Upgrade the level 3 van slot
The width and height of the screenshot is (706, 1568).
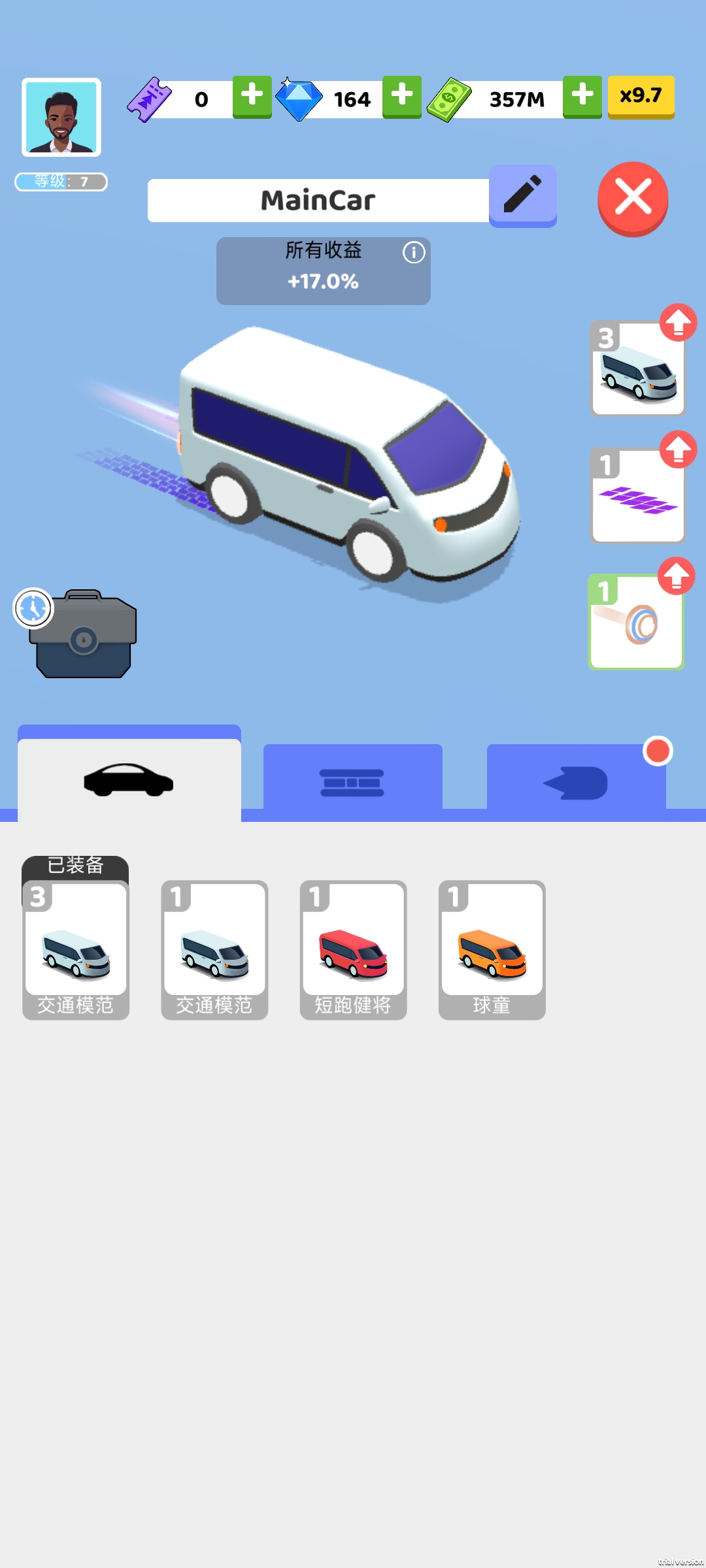point(678,323)
